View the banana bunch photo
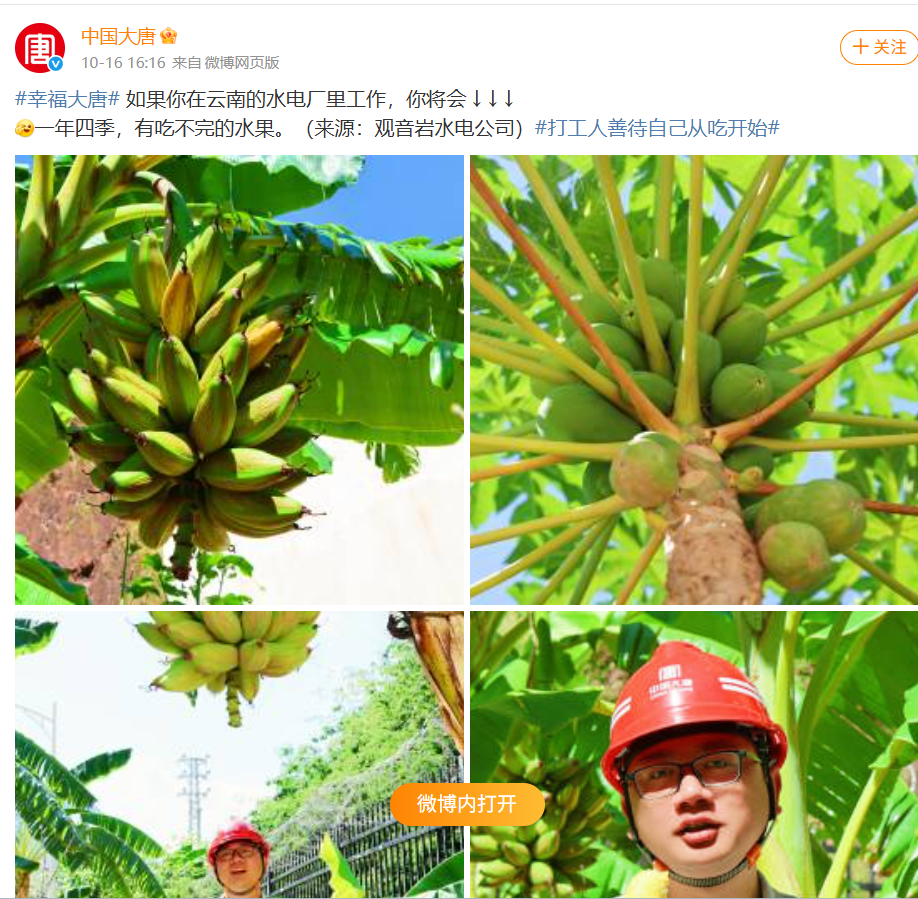 coord(239,380)
